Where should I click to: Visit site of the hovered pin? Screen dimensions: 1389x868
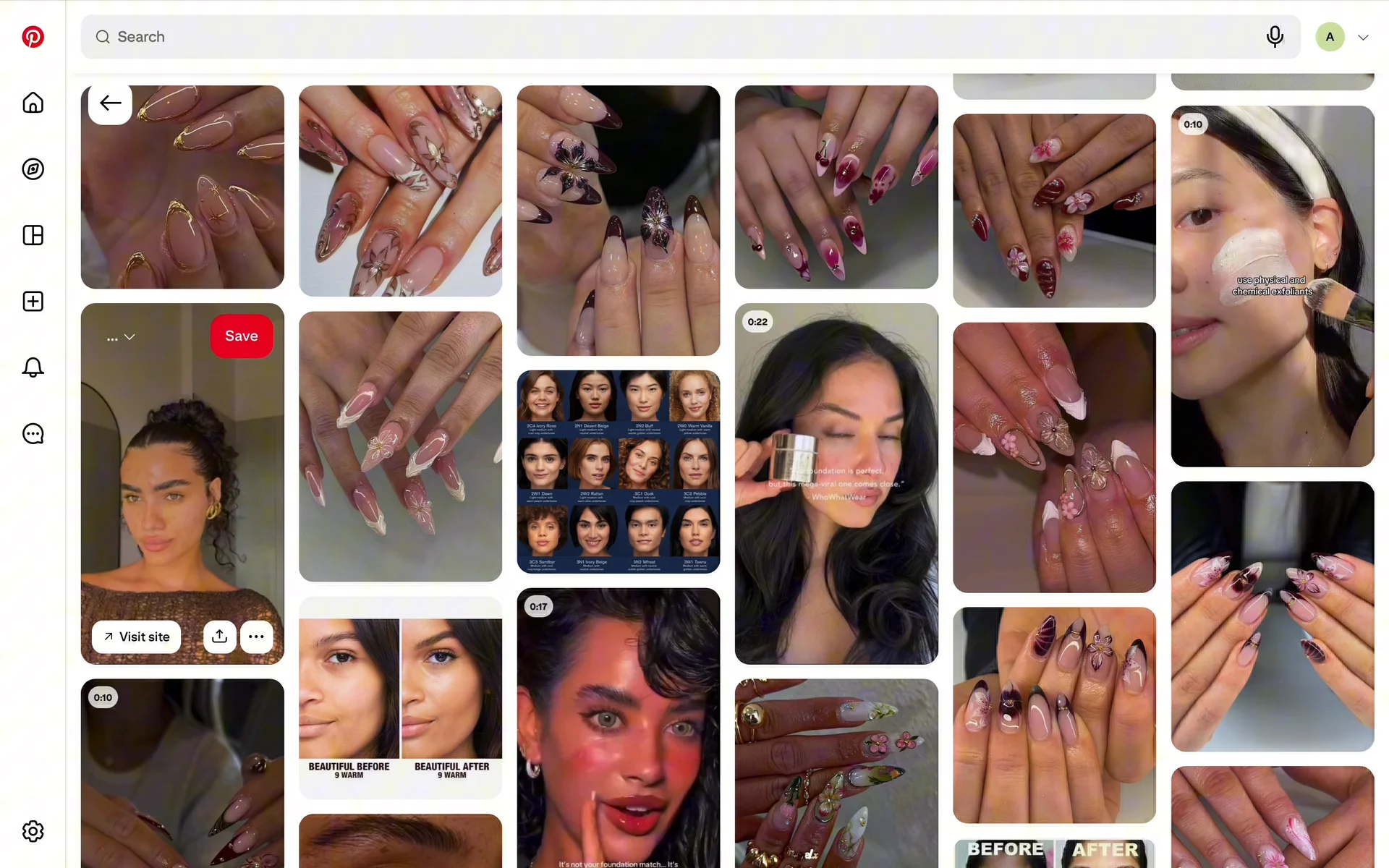(x=136, y=637)
